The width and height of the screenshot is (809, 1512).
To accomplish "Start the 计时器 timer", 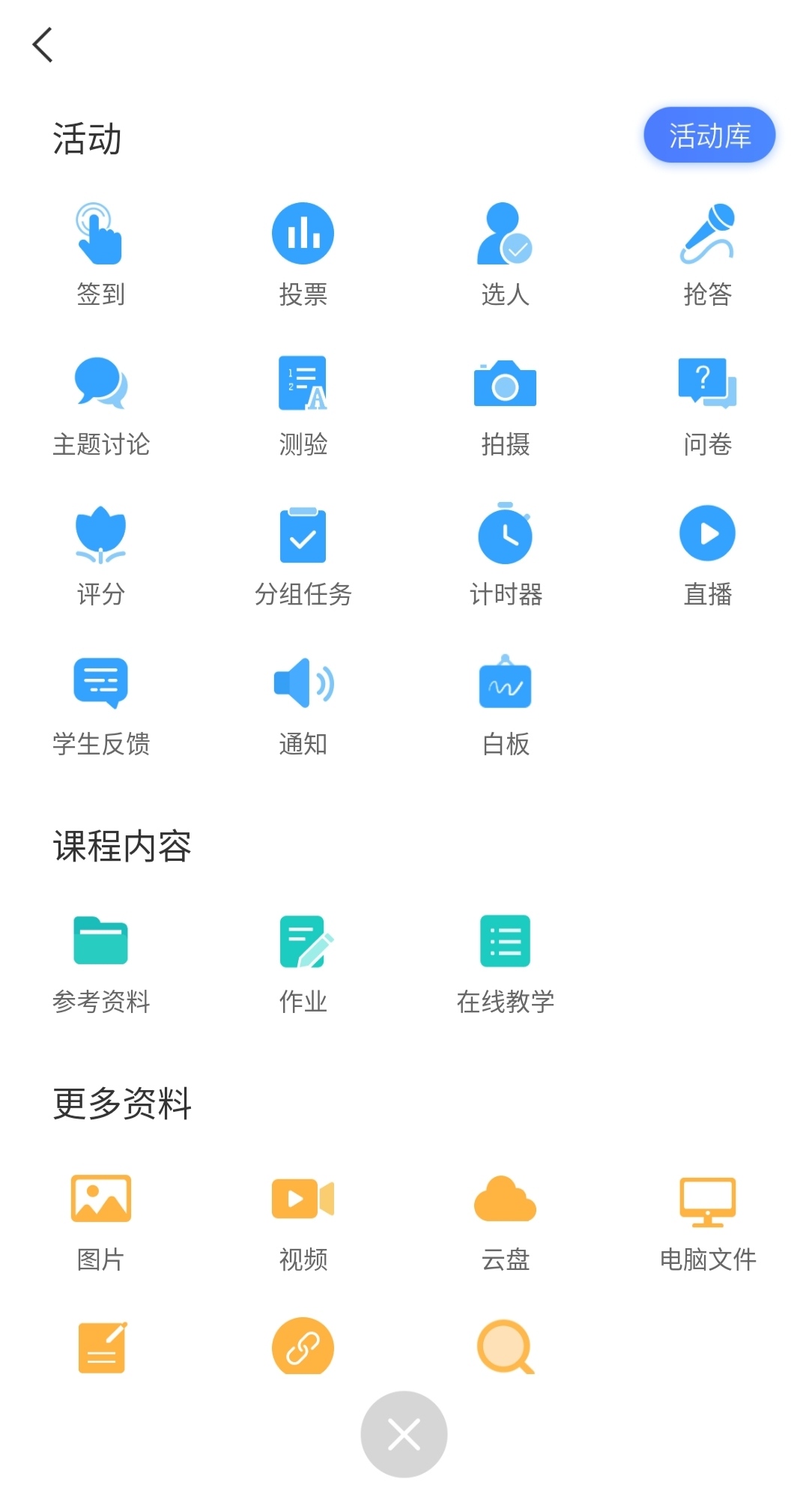I will (x=505, y=555).
